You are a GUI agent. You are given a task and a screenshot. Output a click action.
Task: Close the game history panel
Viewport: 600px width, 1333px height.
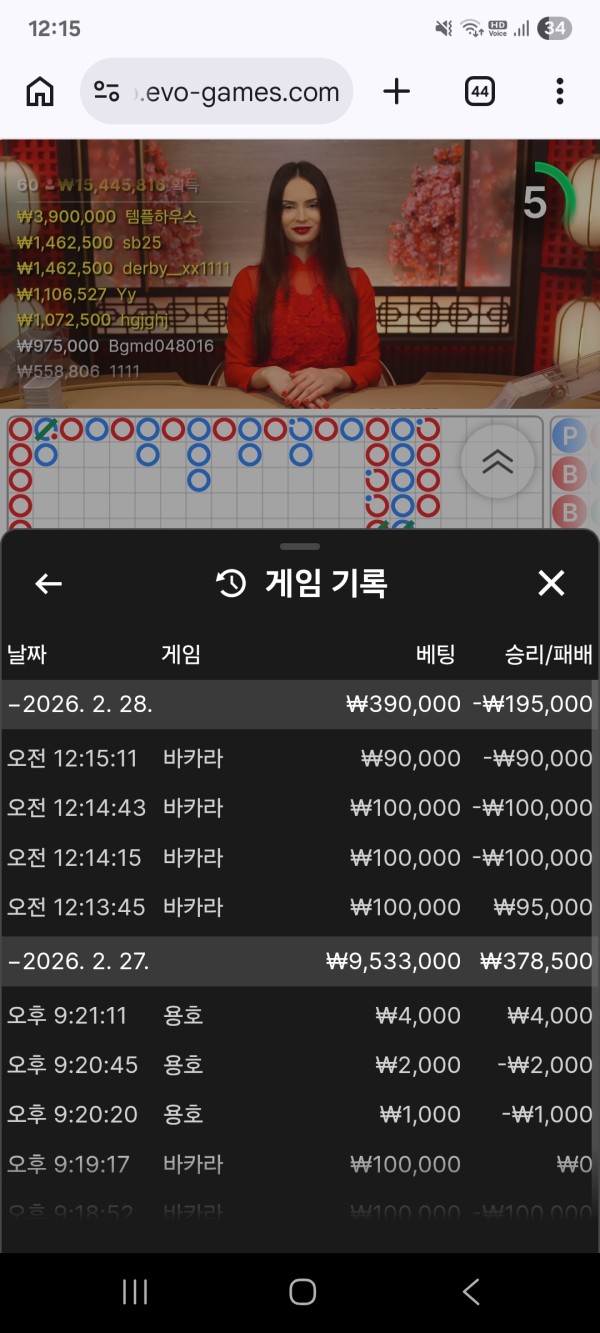pos(551,584)
